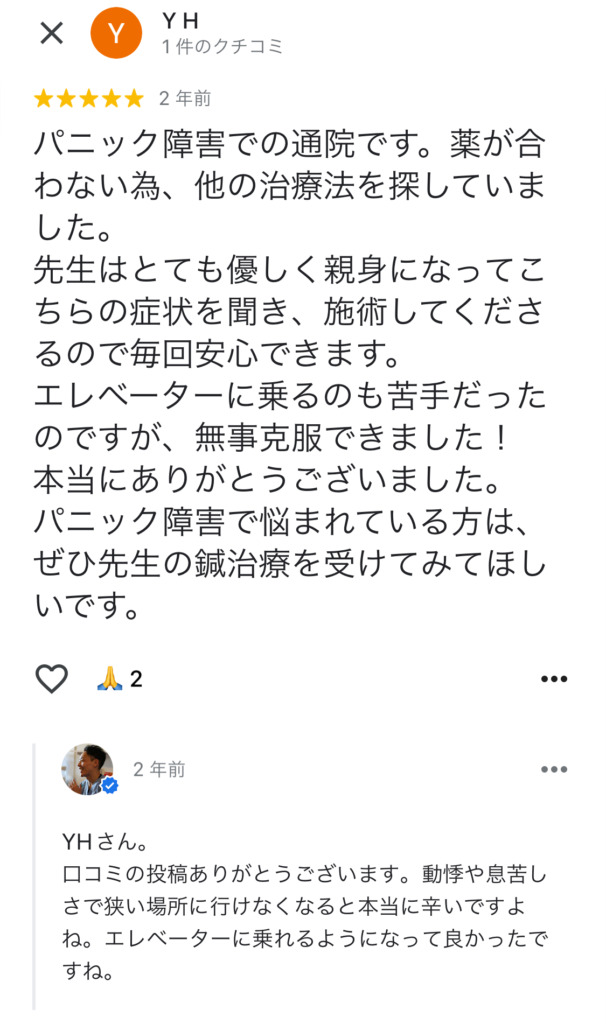Like this review with the heart icon
This screenshot has height=1024, width=606.
52,679
